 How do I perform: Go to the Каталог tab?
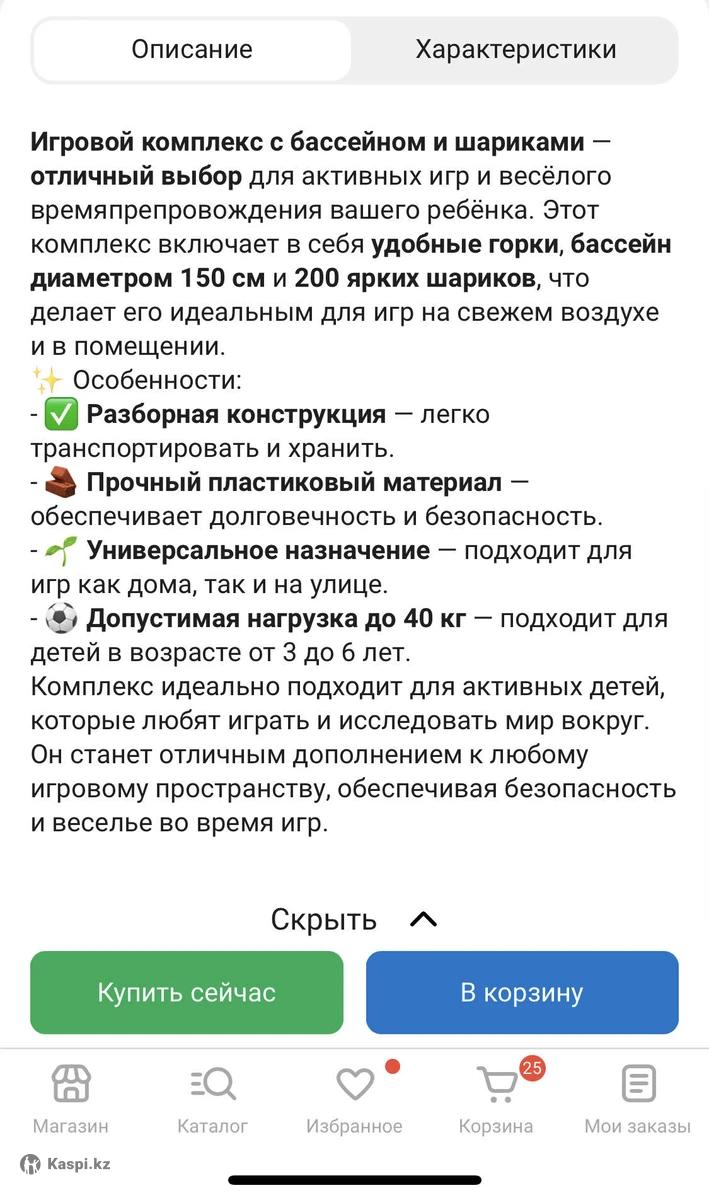pyautogui.click(x=212, y=1098)
